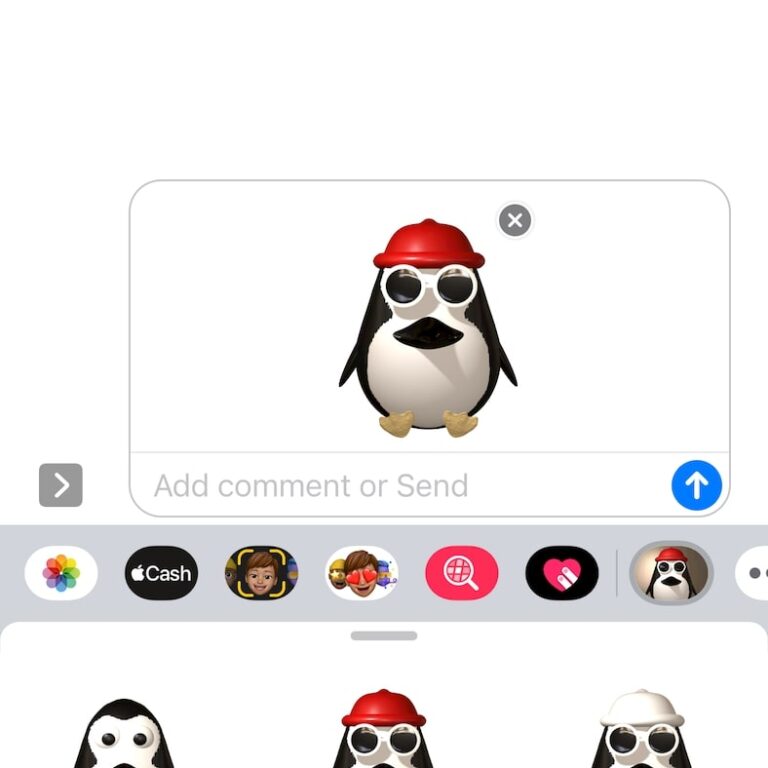Open the Photos app in the app strip
The image size is (768, 768).
61,573
